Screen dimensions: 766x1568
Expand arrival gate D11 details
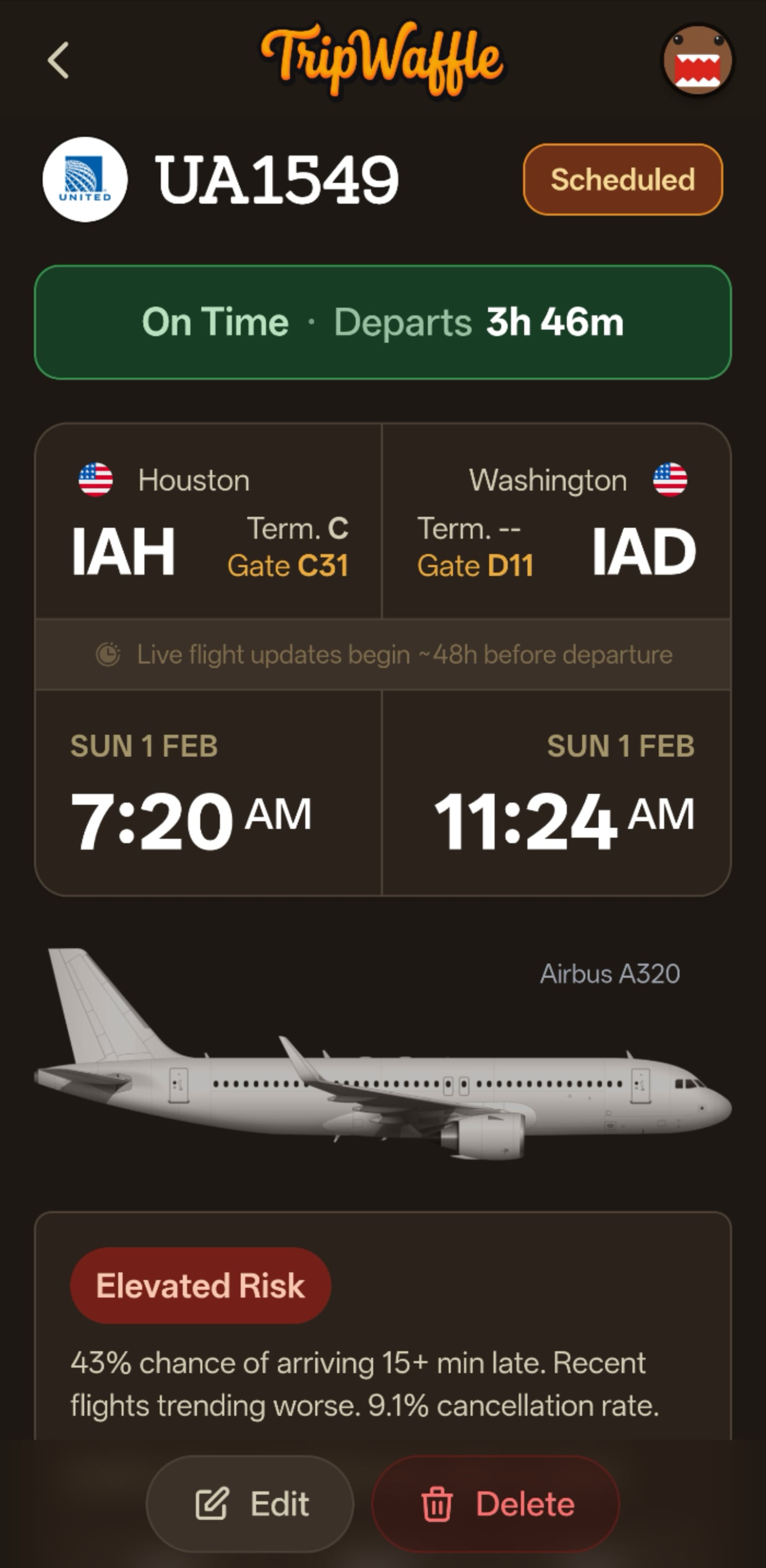pyautogui.click(x=477, y=566)
